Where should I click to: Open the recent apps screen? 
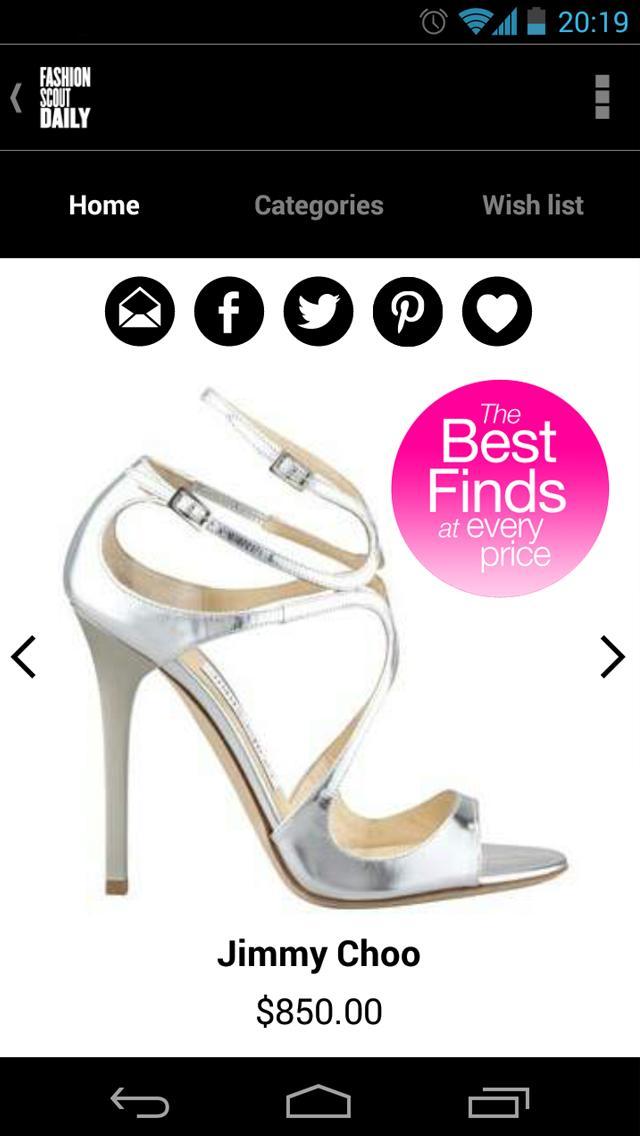coord(498,1101)
